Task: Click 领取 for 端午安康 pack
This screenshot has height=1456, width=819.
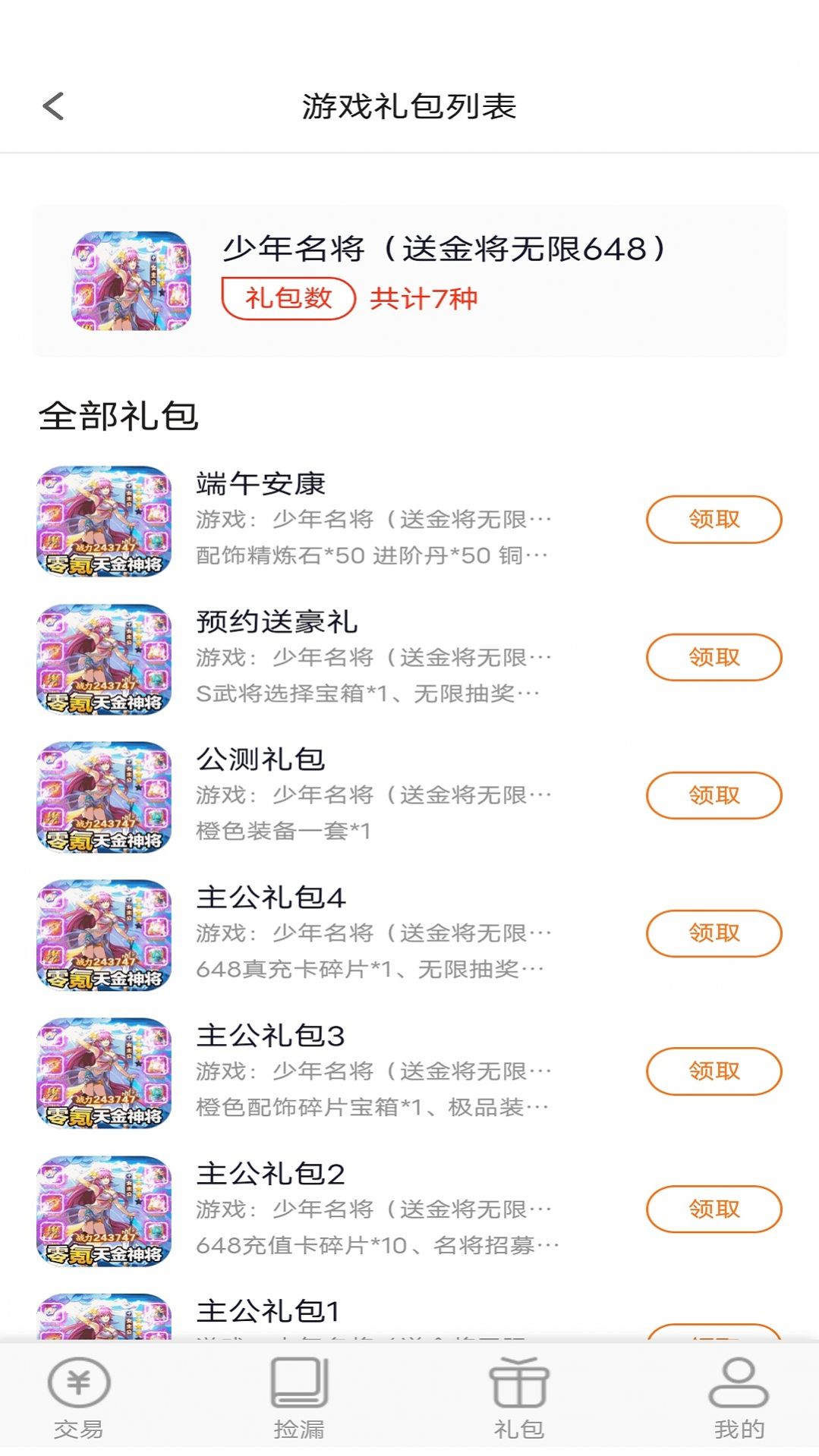Action: tap(712, 520)
